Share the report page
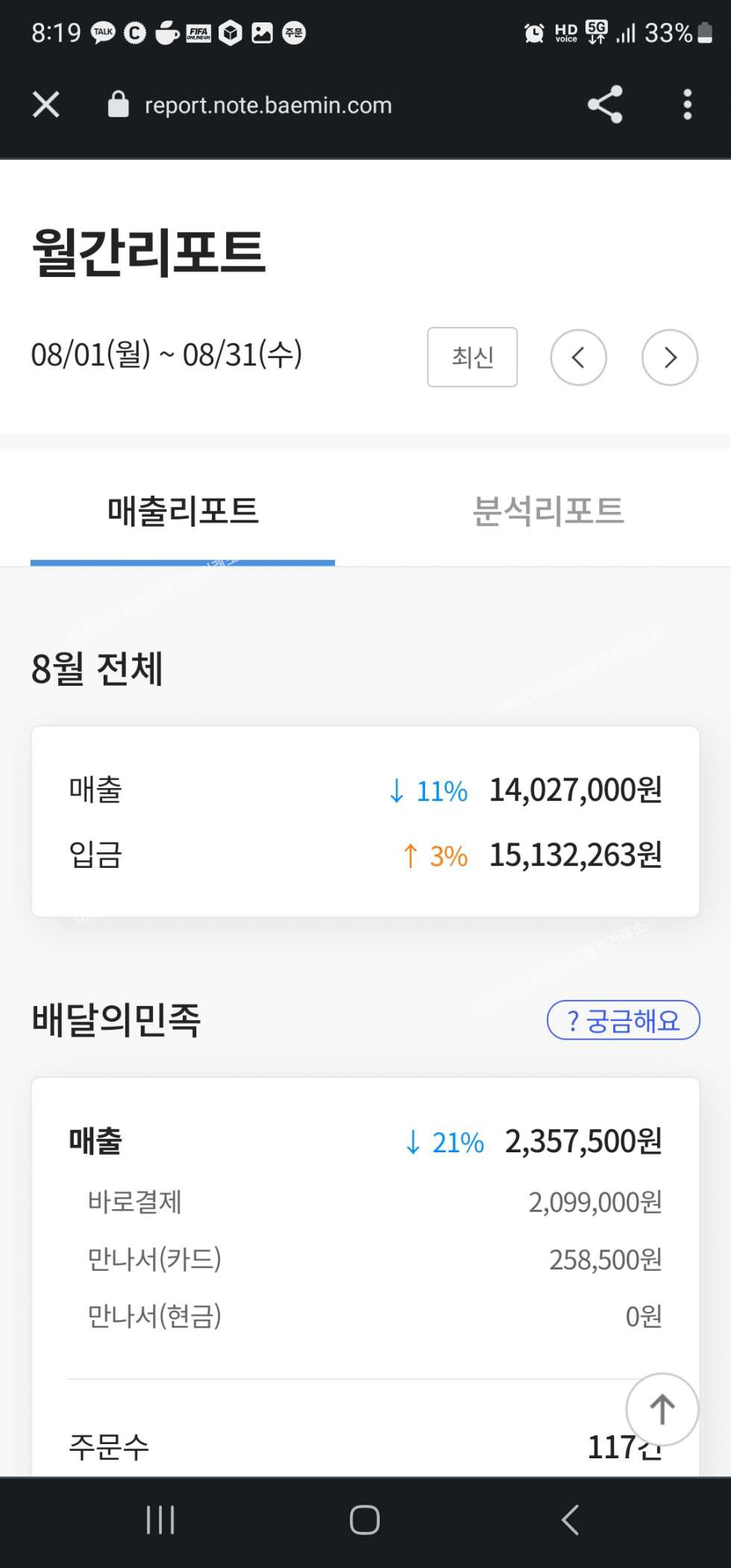 [x=605, y=104]
